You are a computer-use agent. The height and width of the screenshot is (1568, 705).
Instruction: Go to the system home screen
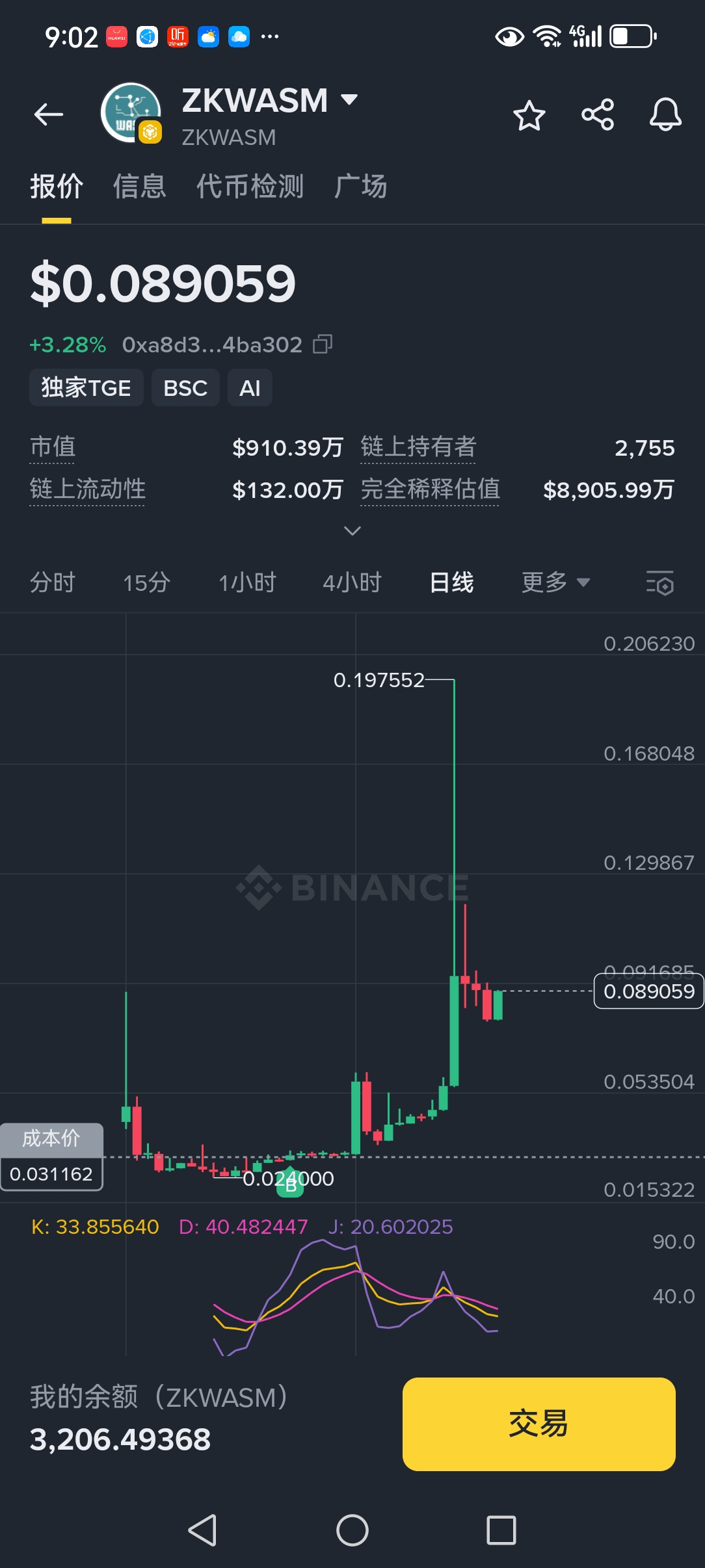click(x=352, y=1530)
